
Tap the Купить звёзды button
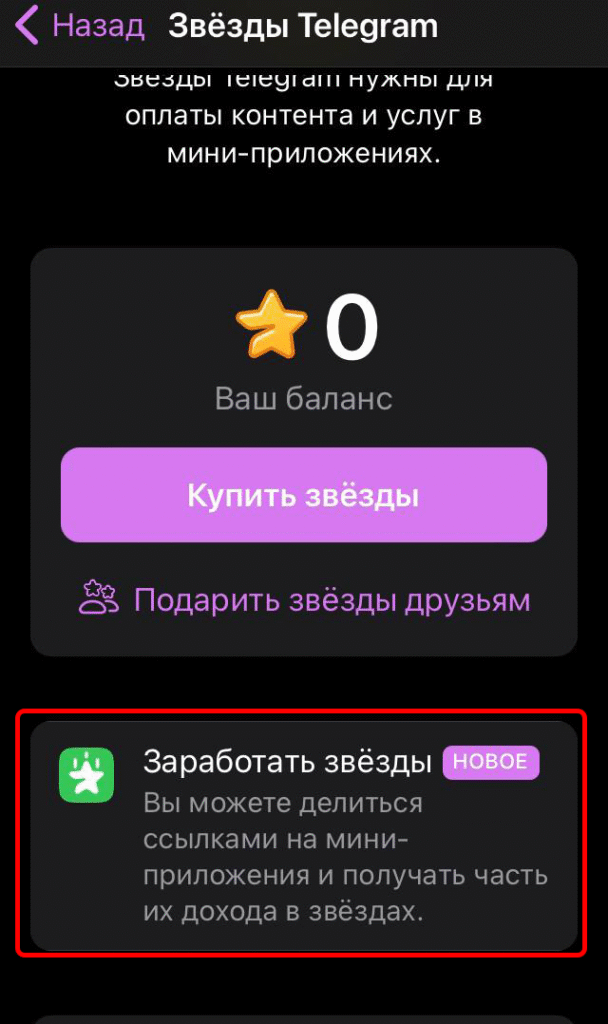pyautogui.click(x=303, y=495)
